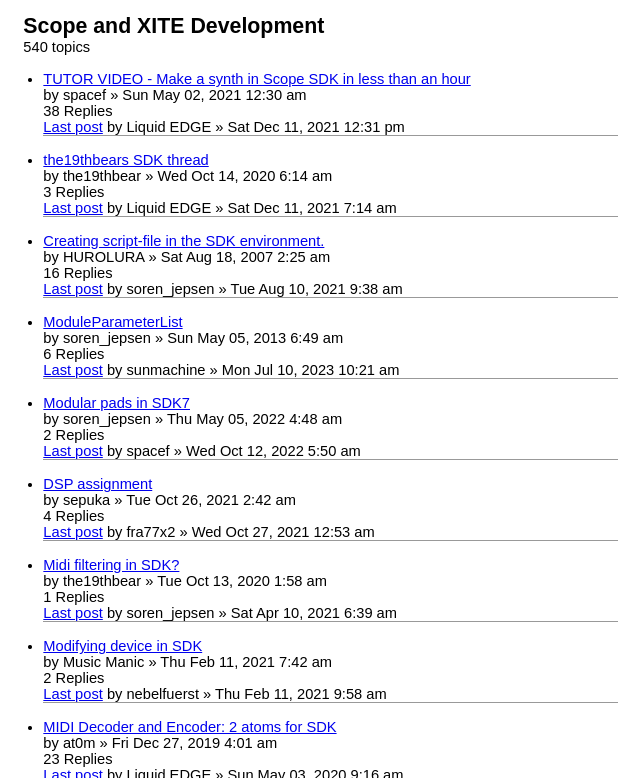Open Creating script-file in the SDK environment topic

pyautogui.click(x=183, y=241)
